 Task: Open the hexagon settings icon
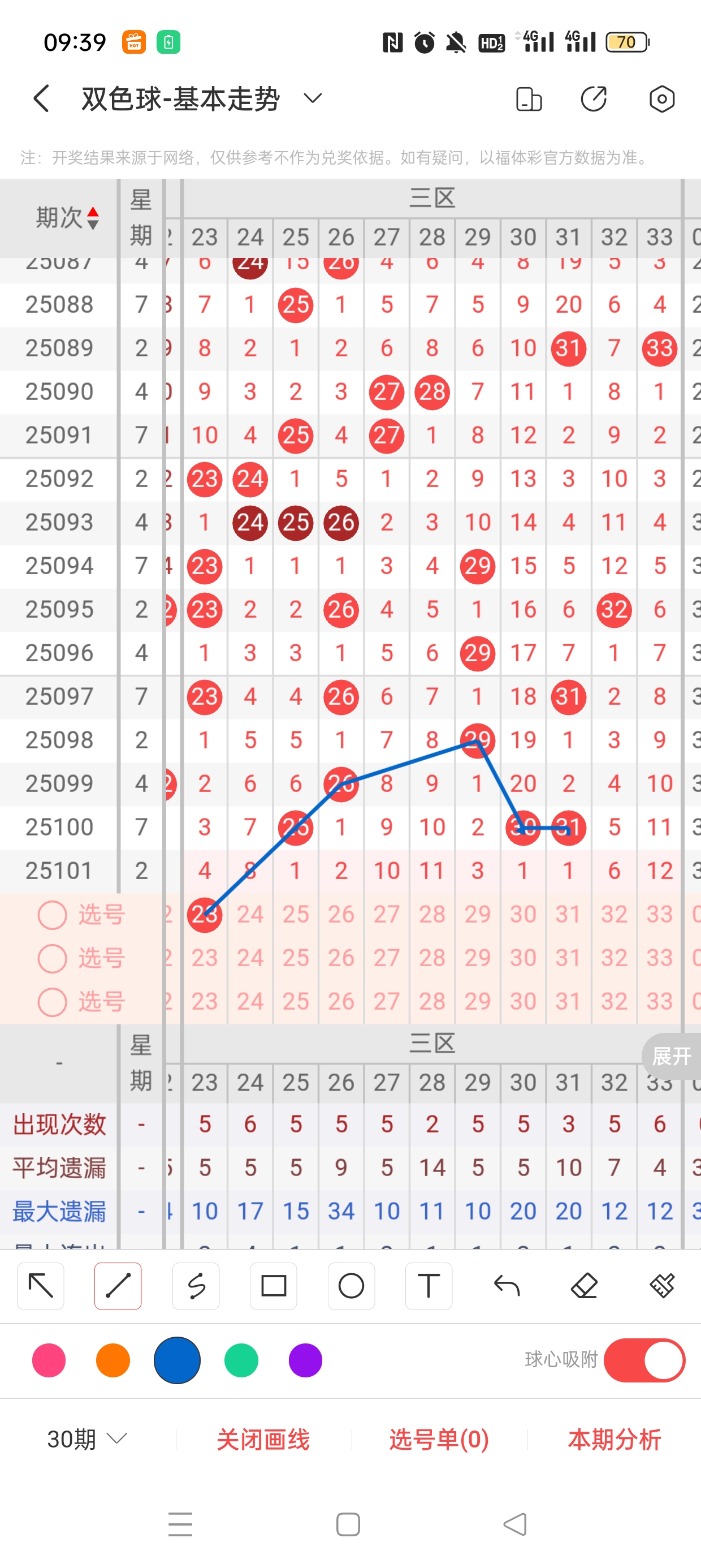pos(661,98)
